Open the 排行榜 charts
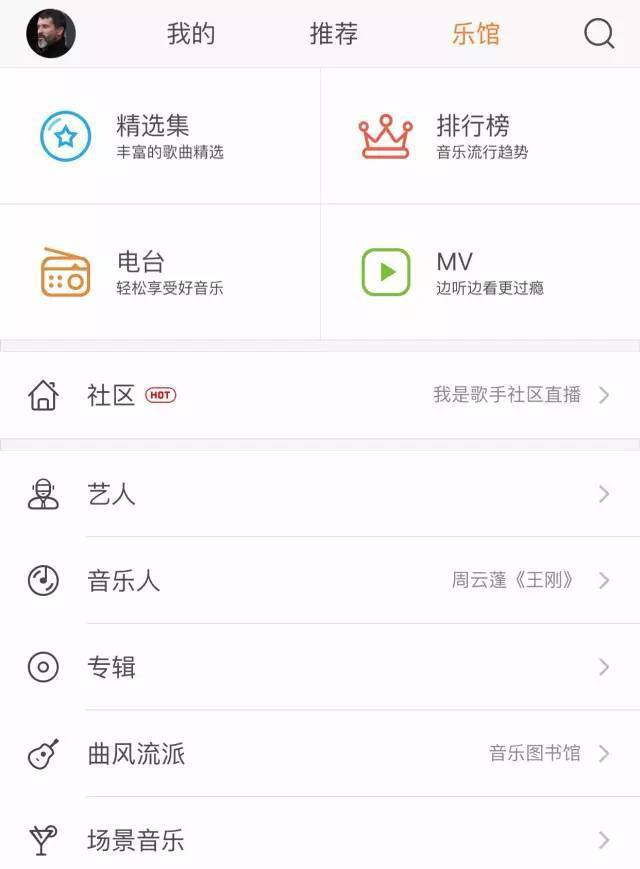Image resolution: width=640 pixels, height=869 pixels. click(x=480, y=136)
